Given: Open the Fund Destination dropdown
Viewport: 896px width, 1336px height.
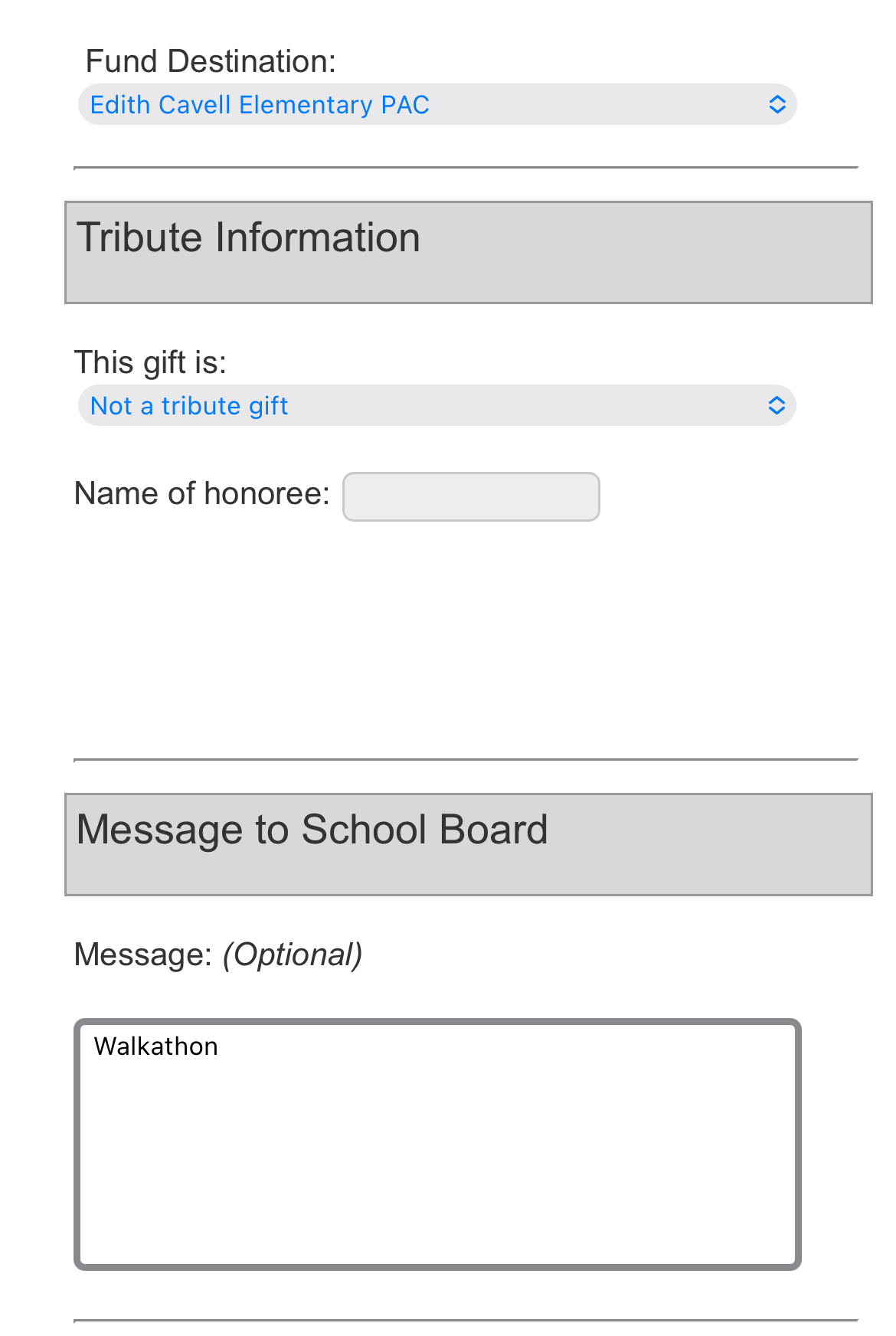Looking at the screenshot, I should point(437,104).
